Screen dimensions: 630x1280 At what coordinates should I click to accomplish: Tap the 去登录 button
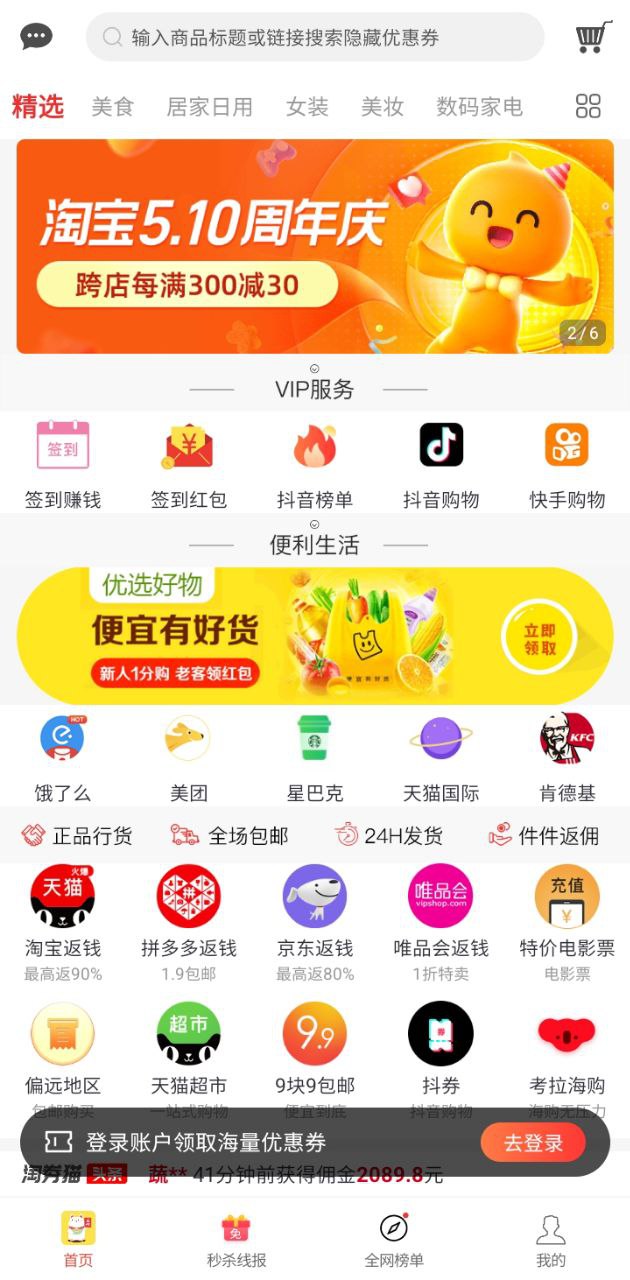[533, 1142]
